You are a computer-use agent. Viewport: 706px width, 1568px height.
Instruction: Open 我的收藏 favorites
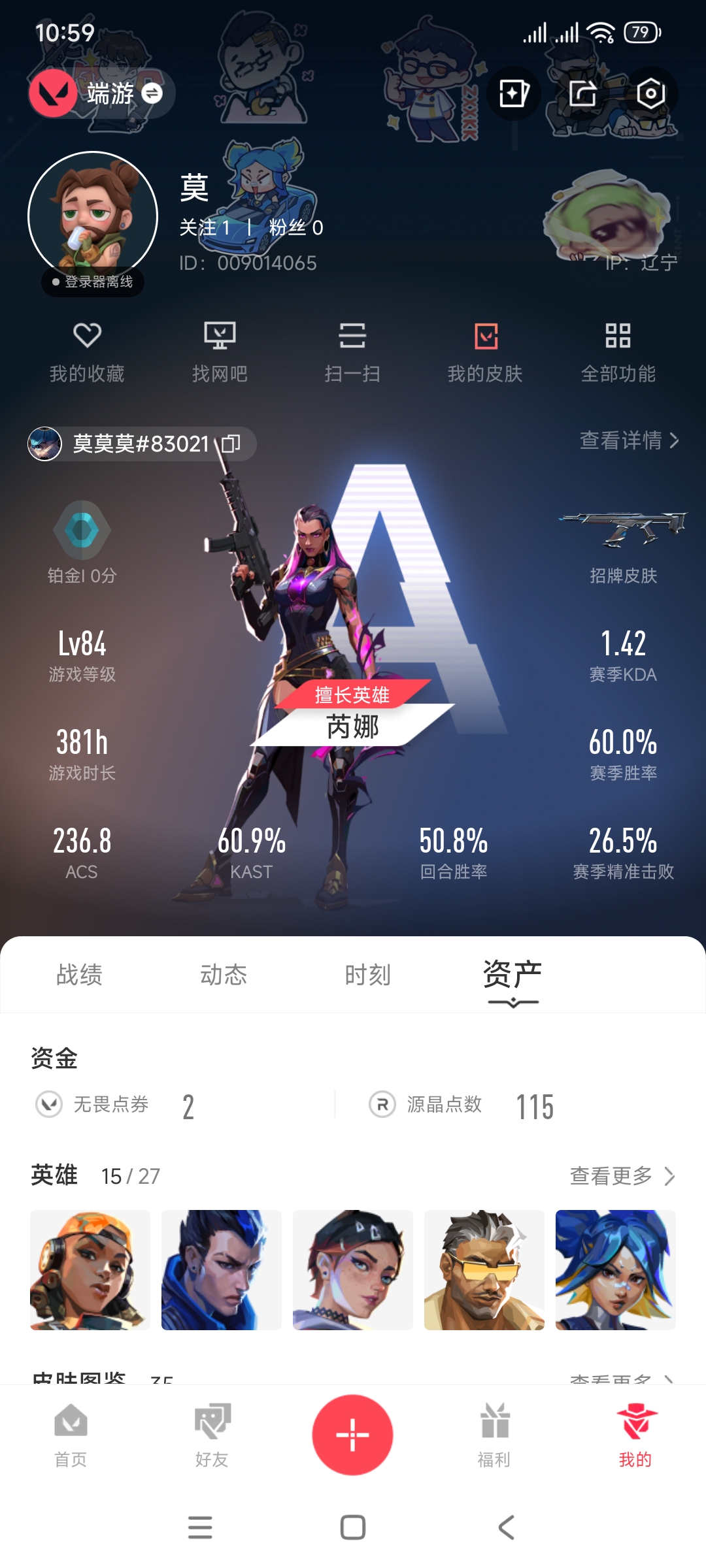[x=87, y=352]
